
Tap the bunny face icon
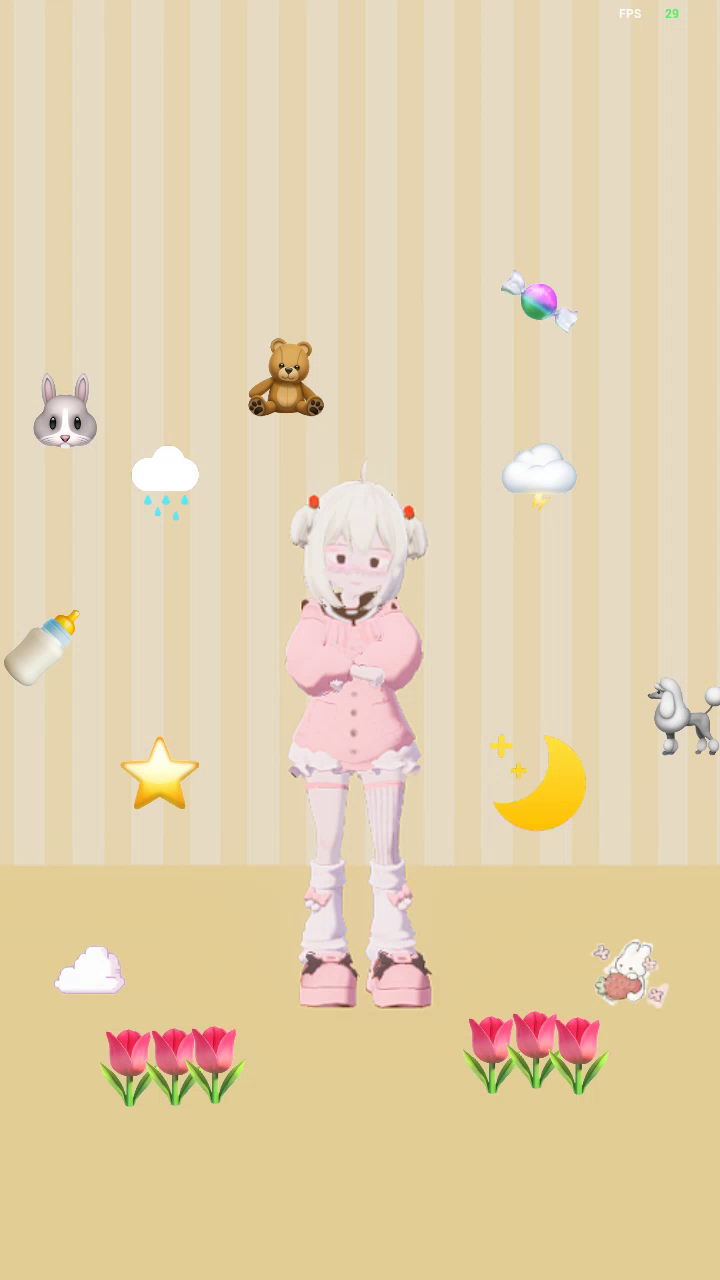(x=65, y=411)
